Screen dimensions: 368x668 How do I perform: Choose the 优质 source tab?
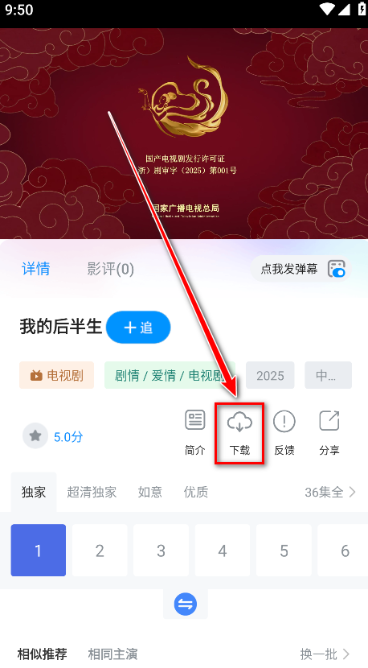coord(196,492)
